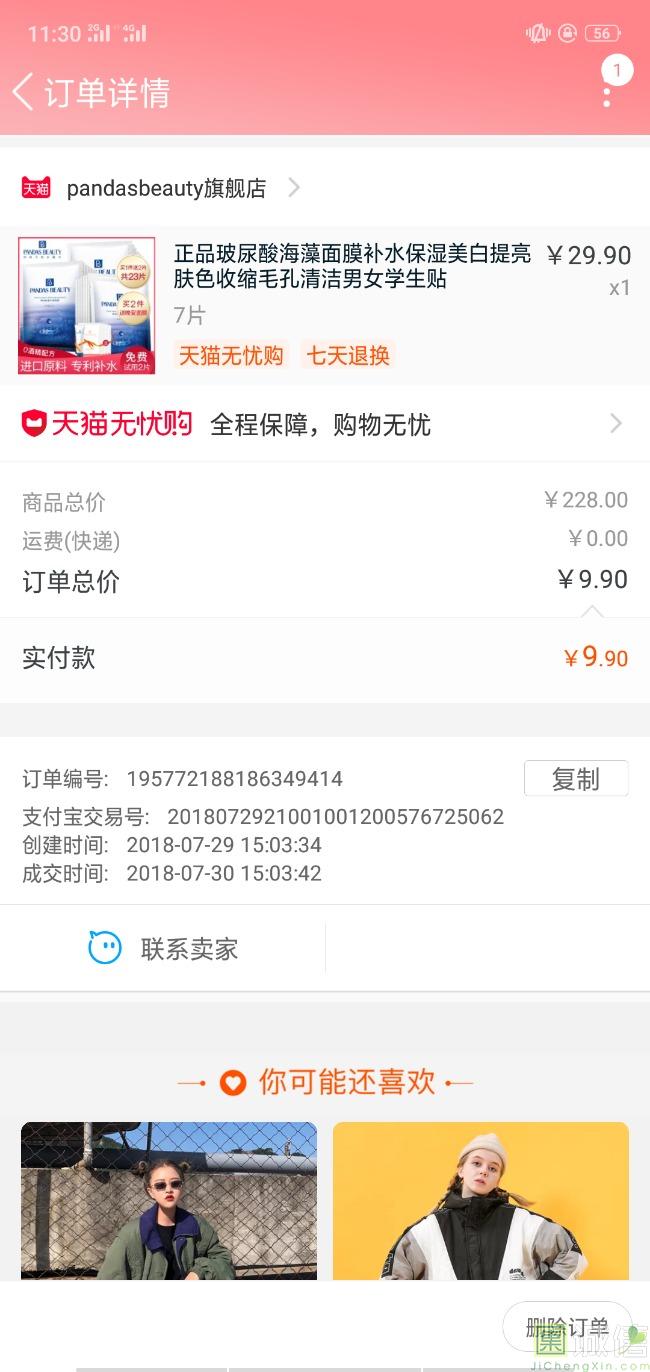
Task: Go back from the 订单详情 page
Action: coord(24,92)
